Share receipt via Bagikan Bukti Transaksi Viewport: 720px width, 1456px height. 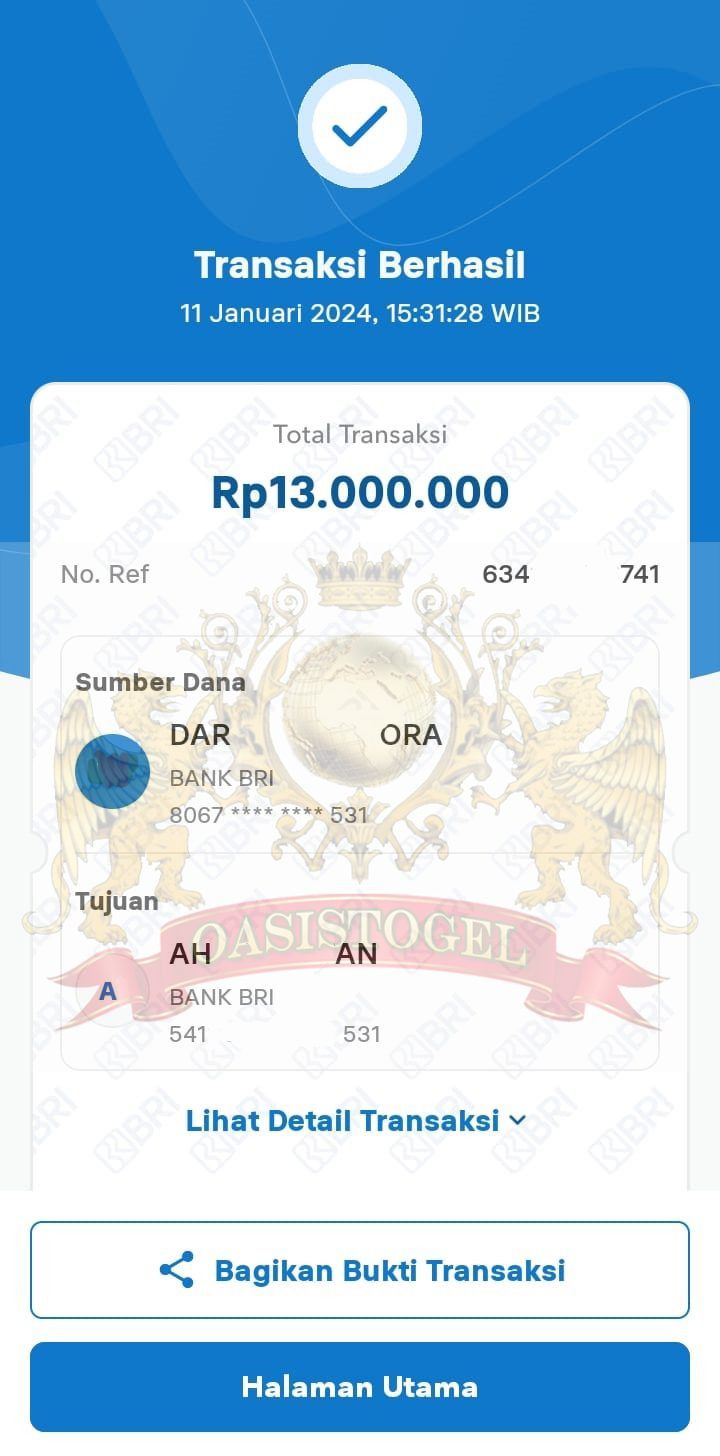pos(360,1270)
